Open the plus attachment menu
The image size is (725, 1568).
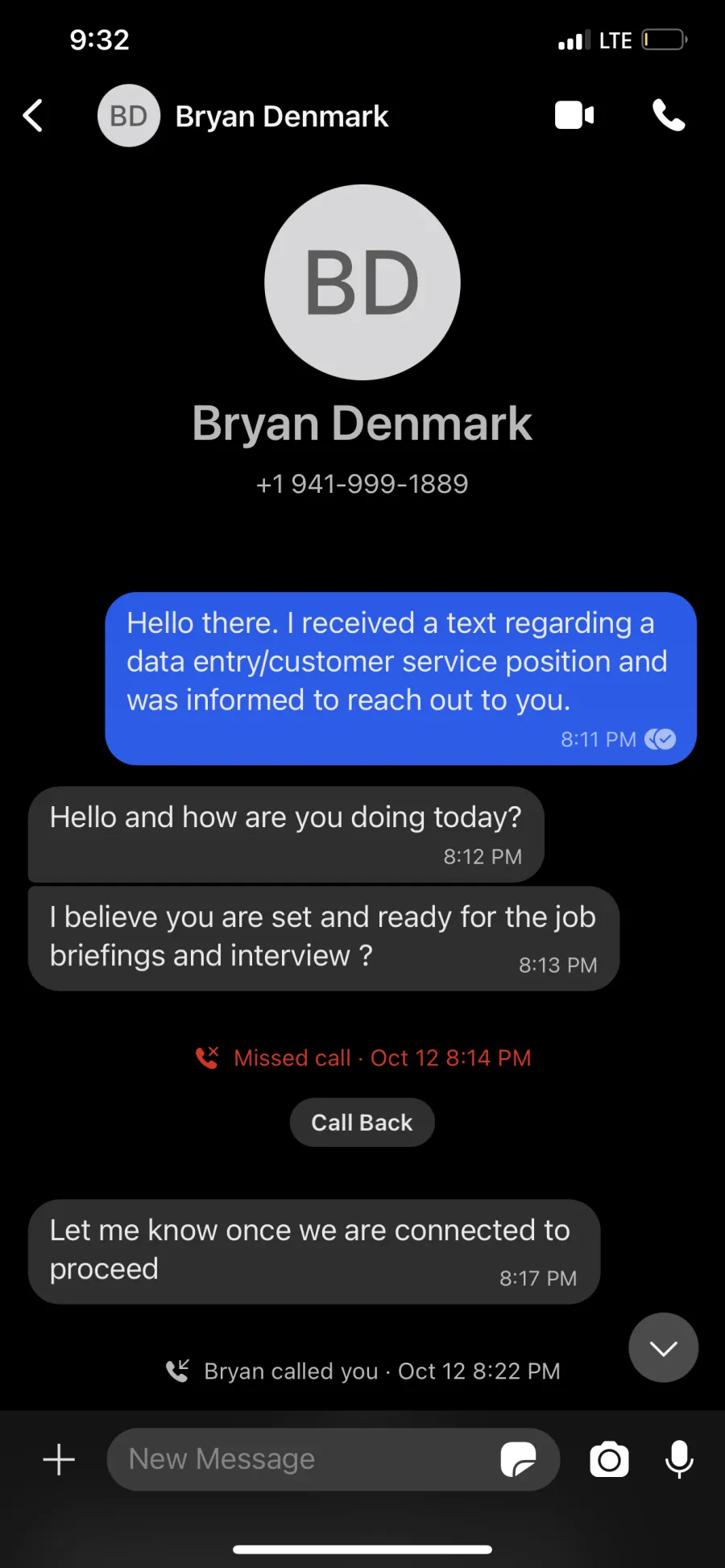[x=59, y=1459]
